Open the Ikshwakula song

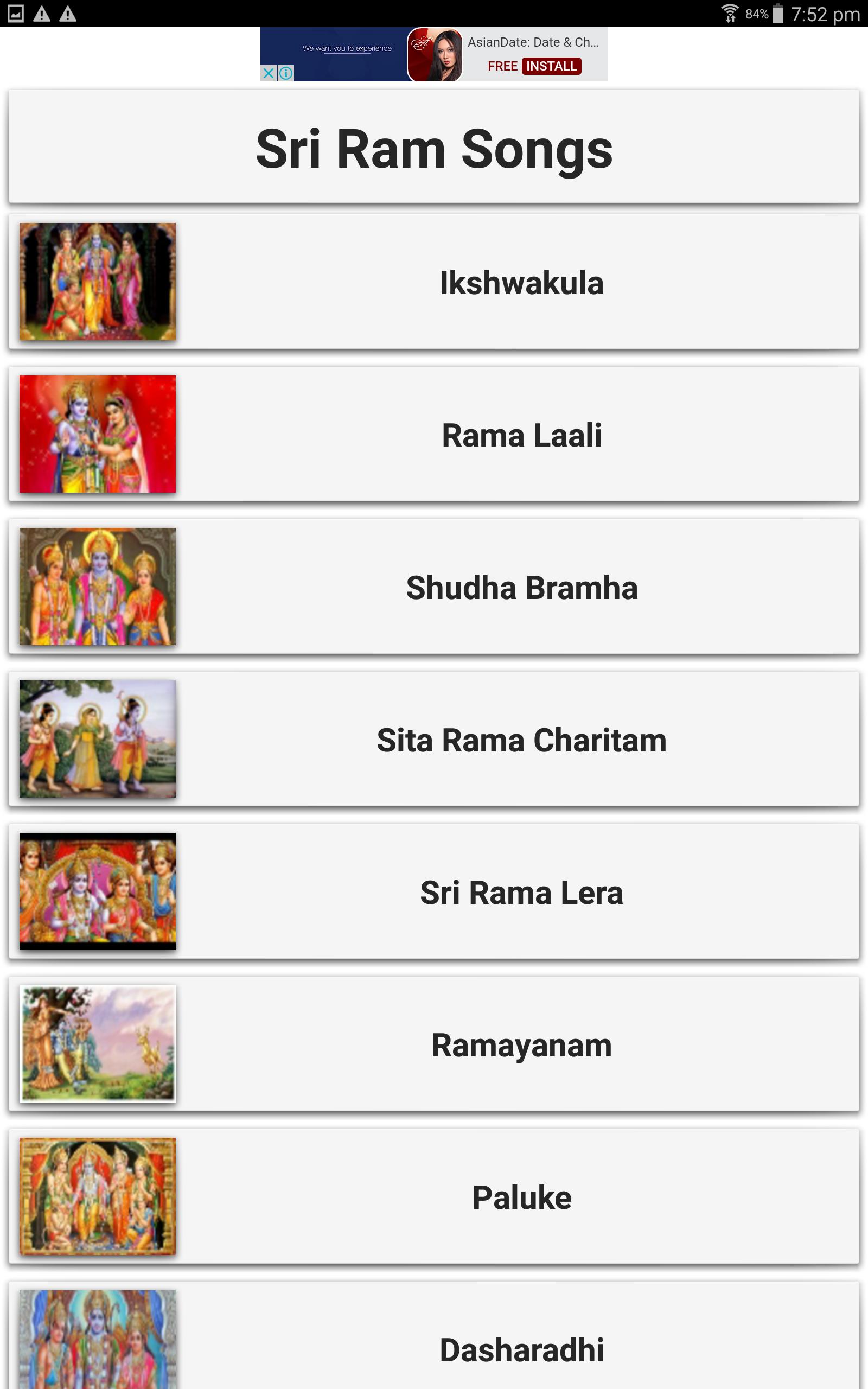521,282
